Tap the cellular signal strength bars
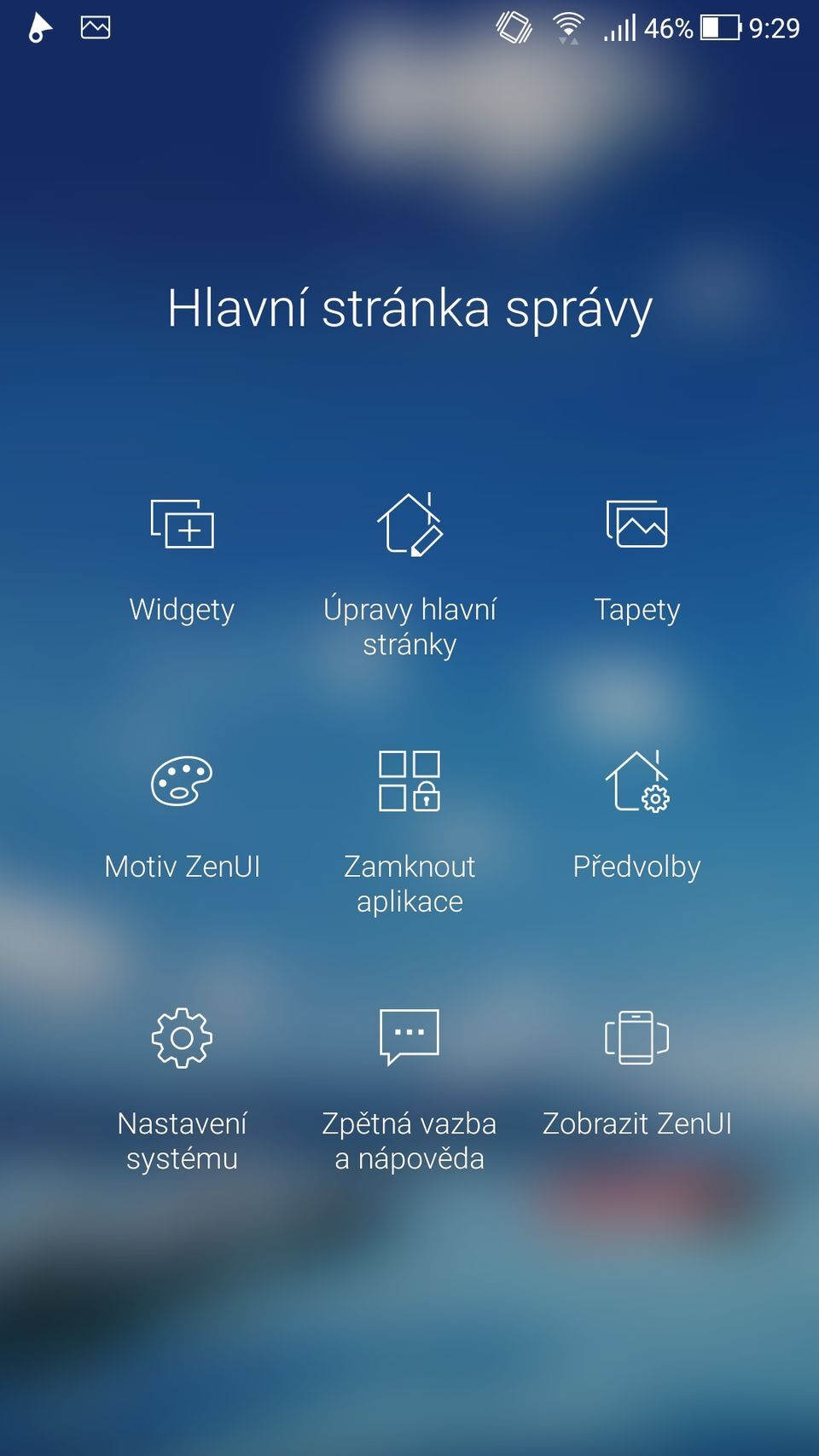This screenshot has height=1456, width=819. click(x=620, y=27)
